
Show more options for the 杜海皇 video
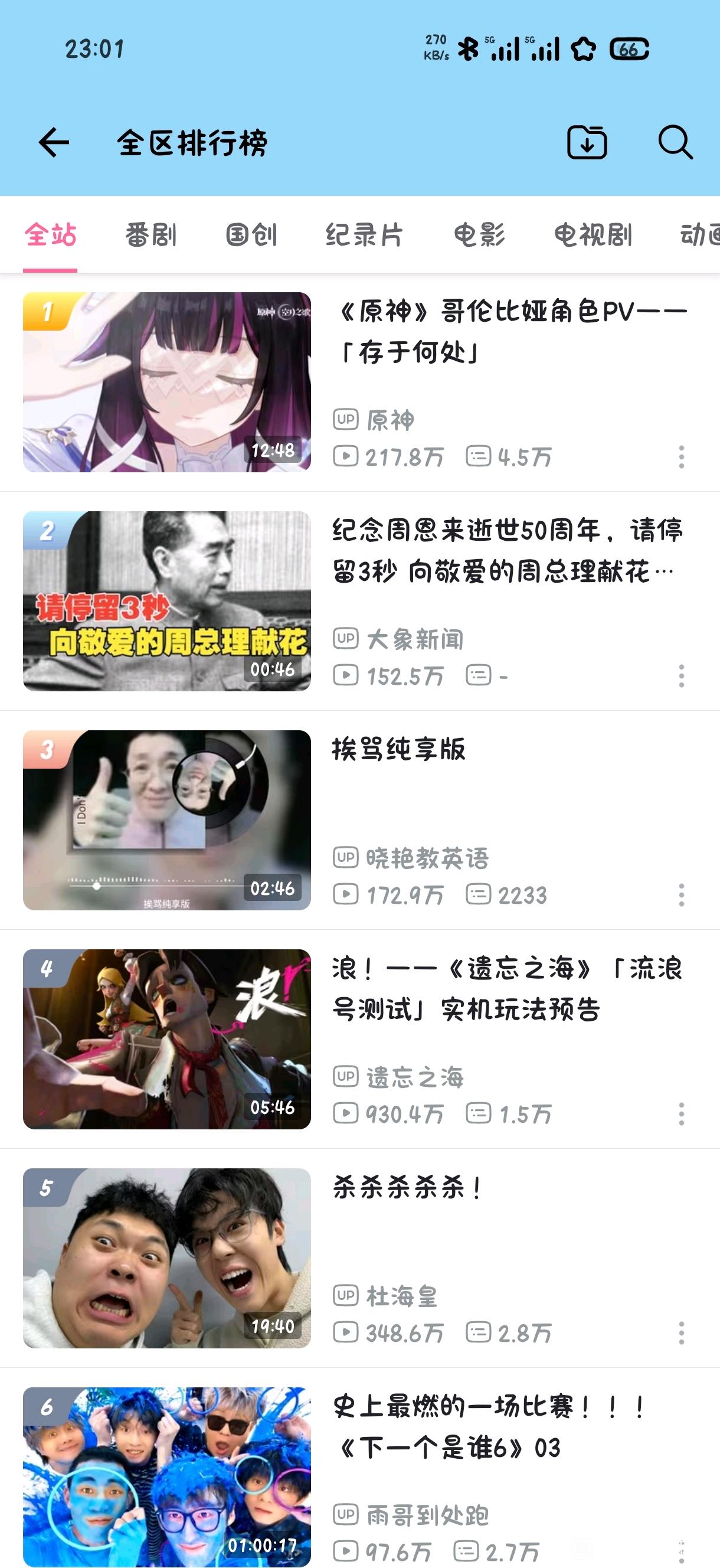click(681, 1334)
